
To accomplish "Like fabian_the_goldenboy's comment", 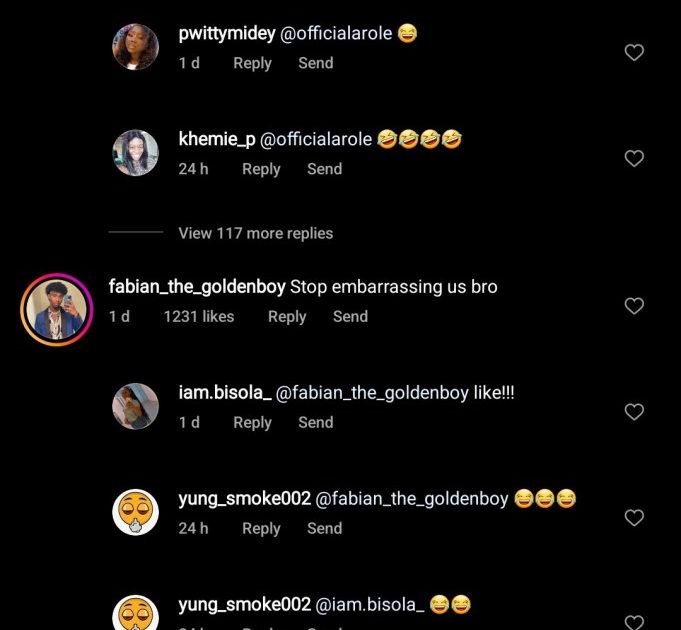I will click(x=634, y=306).
